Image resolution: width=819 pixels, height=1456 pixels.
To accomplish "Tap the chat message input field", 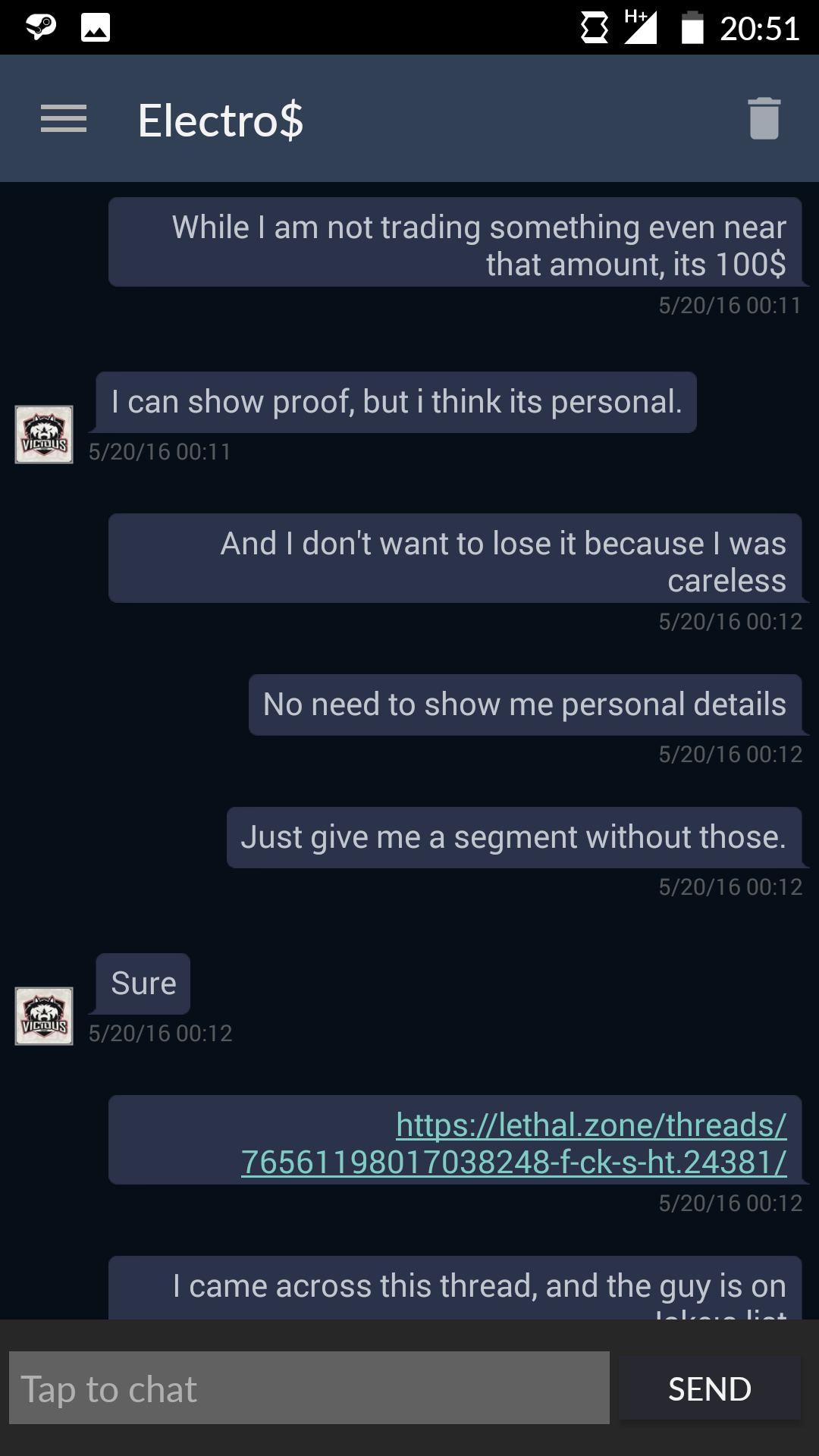I will click(x=309, y=1389).
